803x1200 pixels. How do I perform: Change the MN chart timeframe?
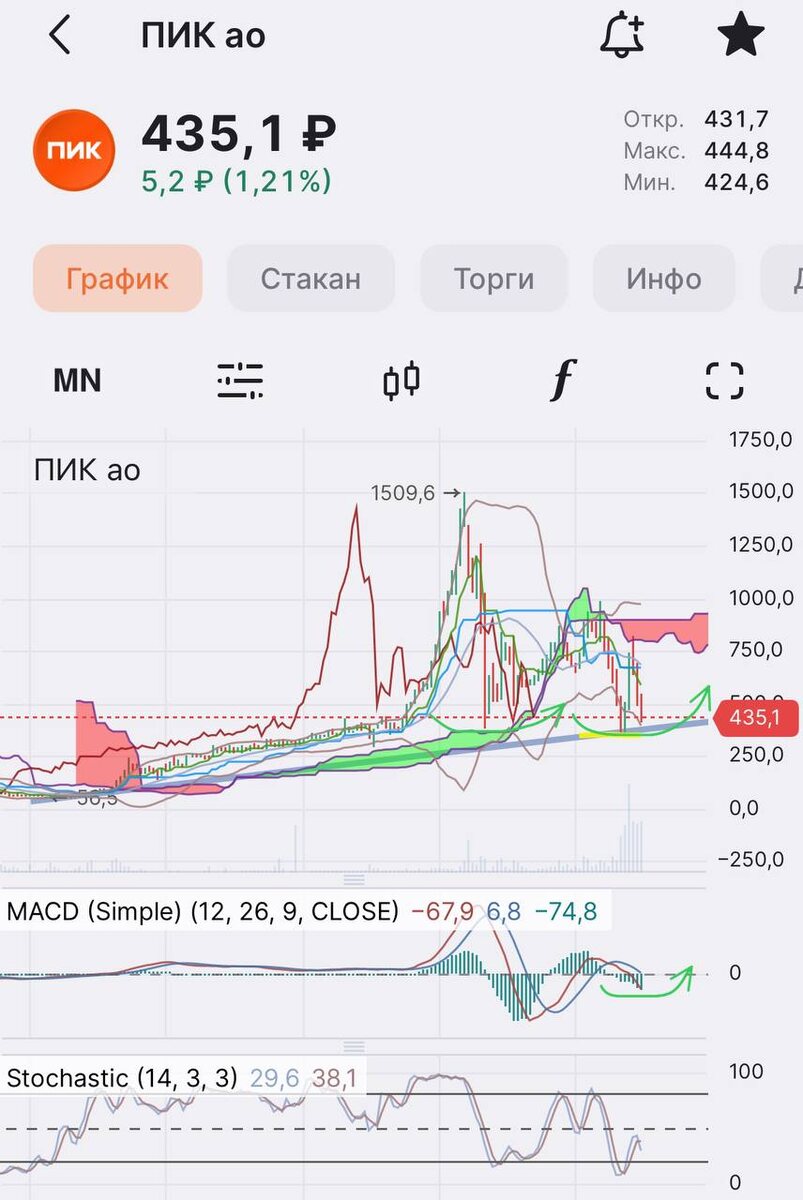tap(77, 381)
